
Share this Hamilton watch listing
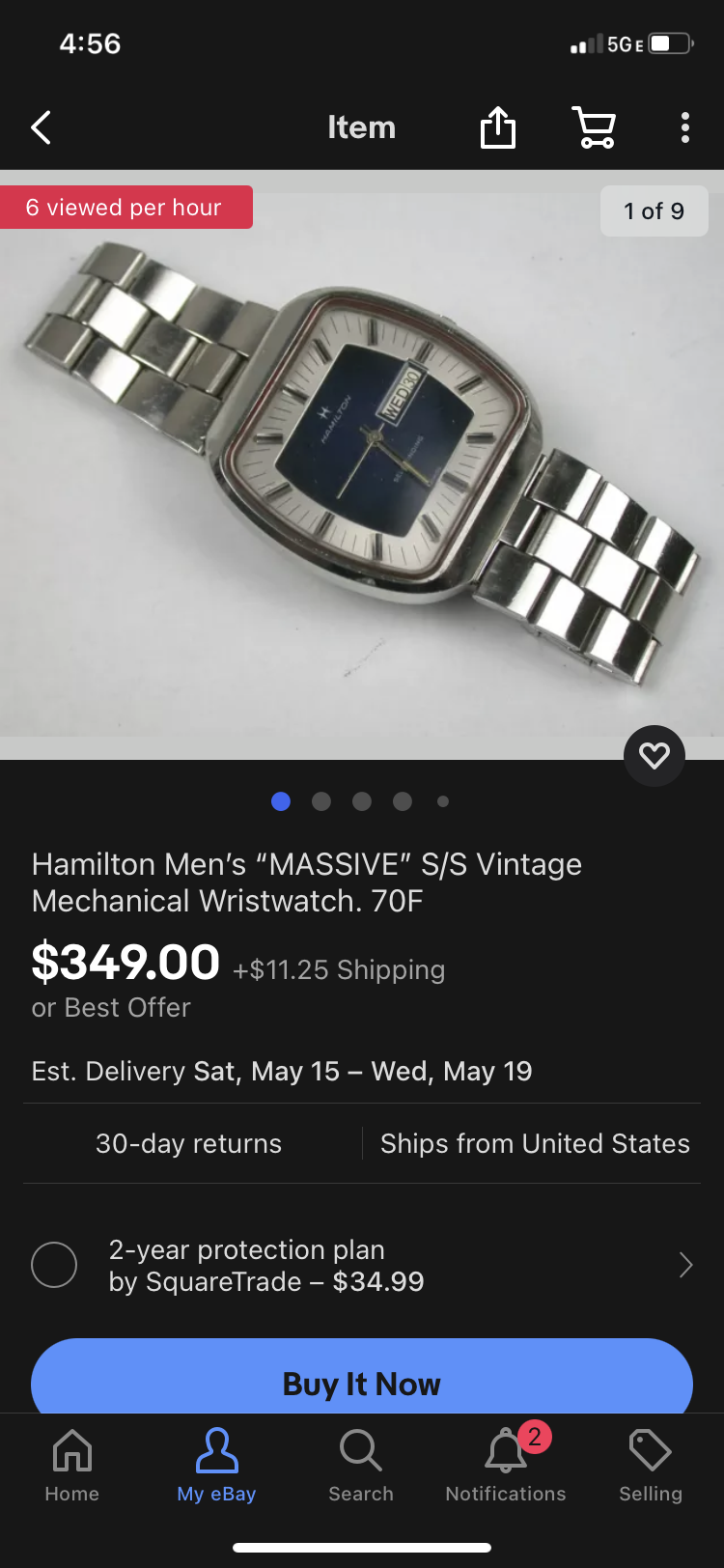[x=498, y=127]
